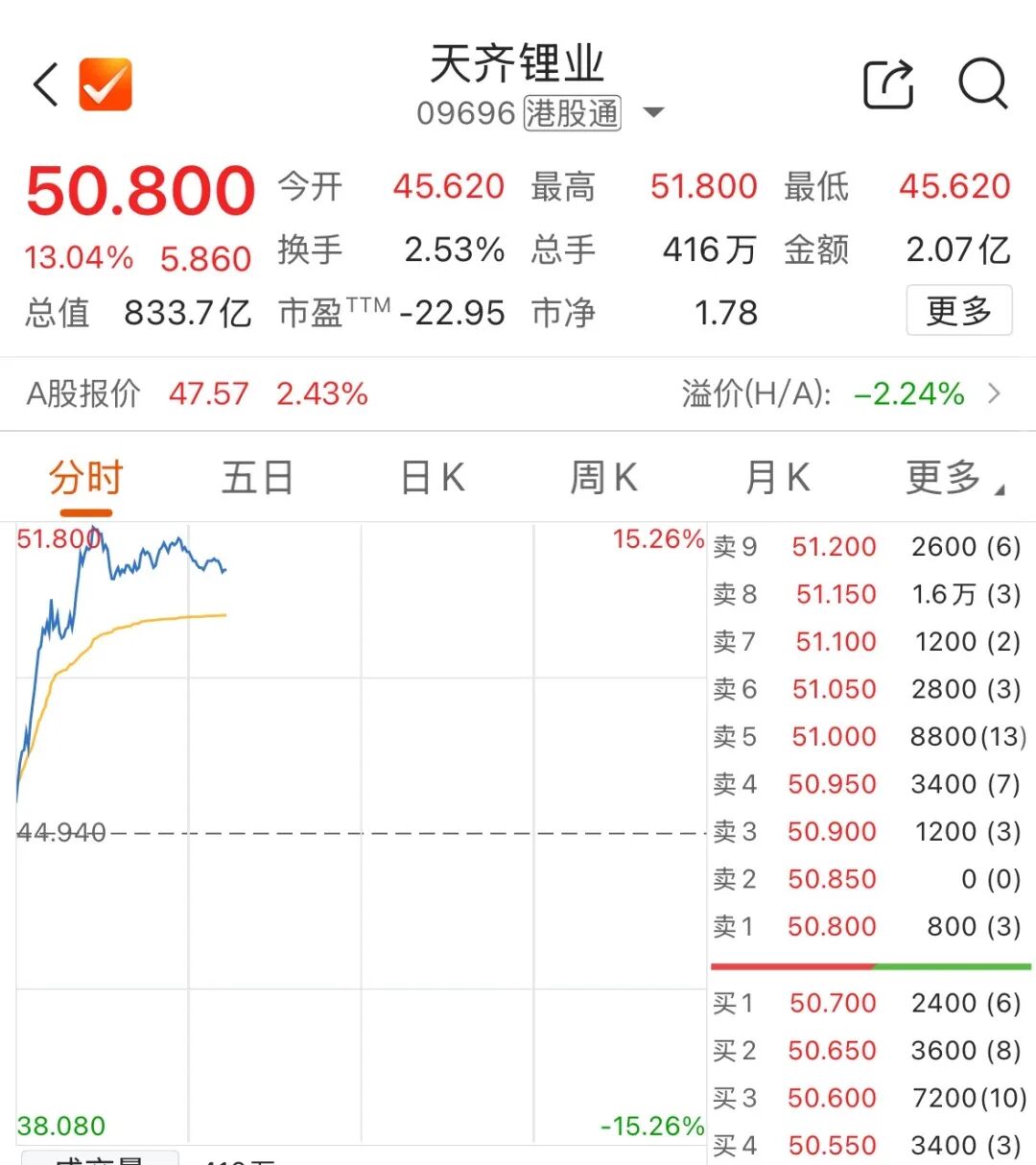Viewport: 1036px width, 1165px height.
Task: Tap the 更多 button in quote details
Action: pos(958,311)
